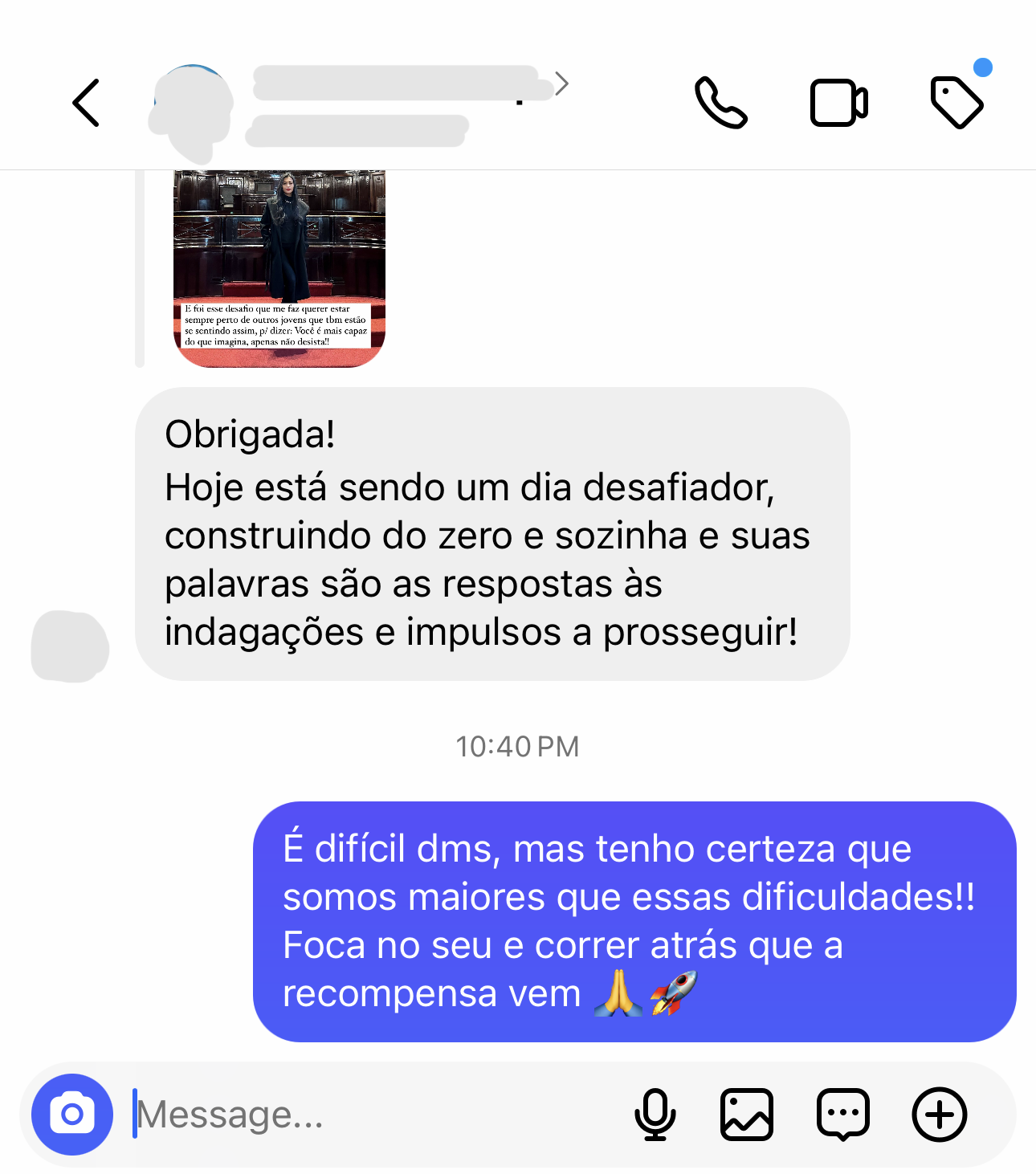
Task: Start a video call
Action: pos(838,103)
